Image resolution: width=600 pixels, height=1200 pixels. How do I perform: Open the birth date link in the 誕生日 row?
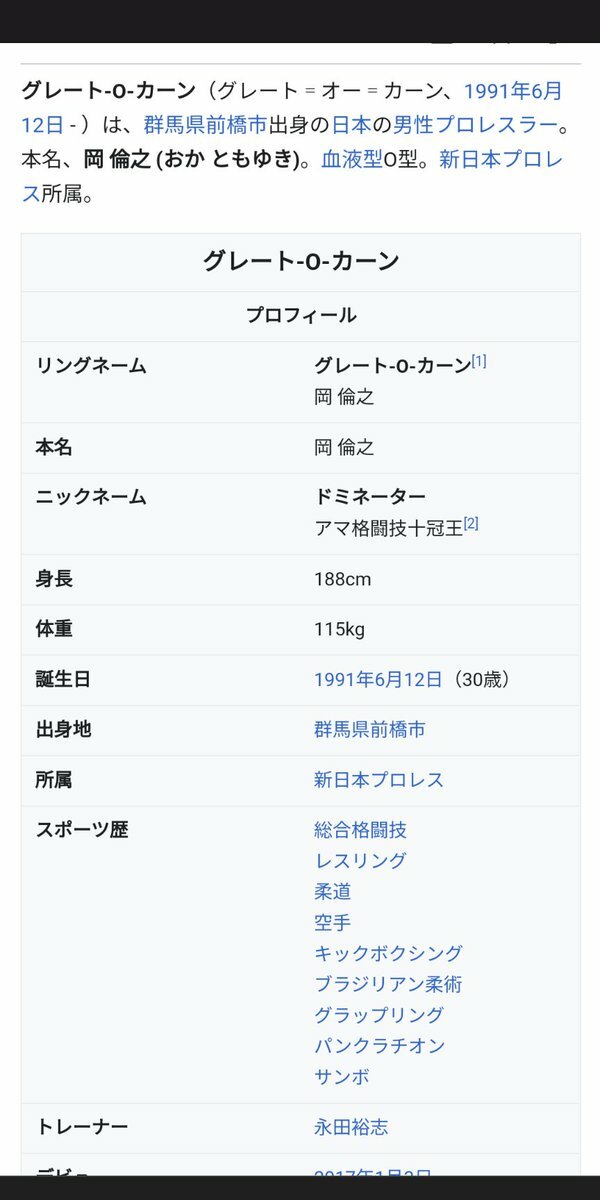(x=378, y=680)
